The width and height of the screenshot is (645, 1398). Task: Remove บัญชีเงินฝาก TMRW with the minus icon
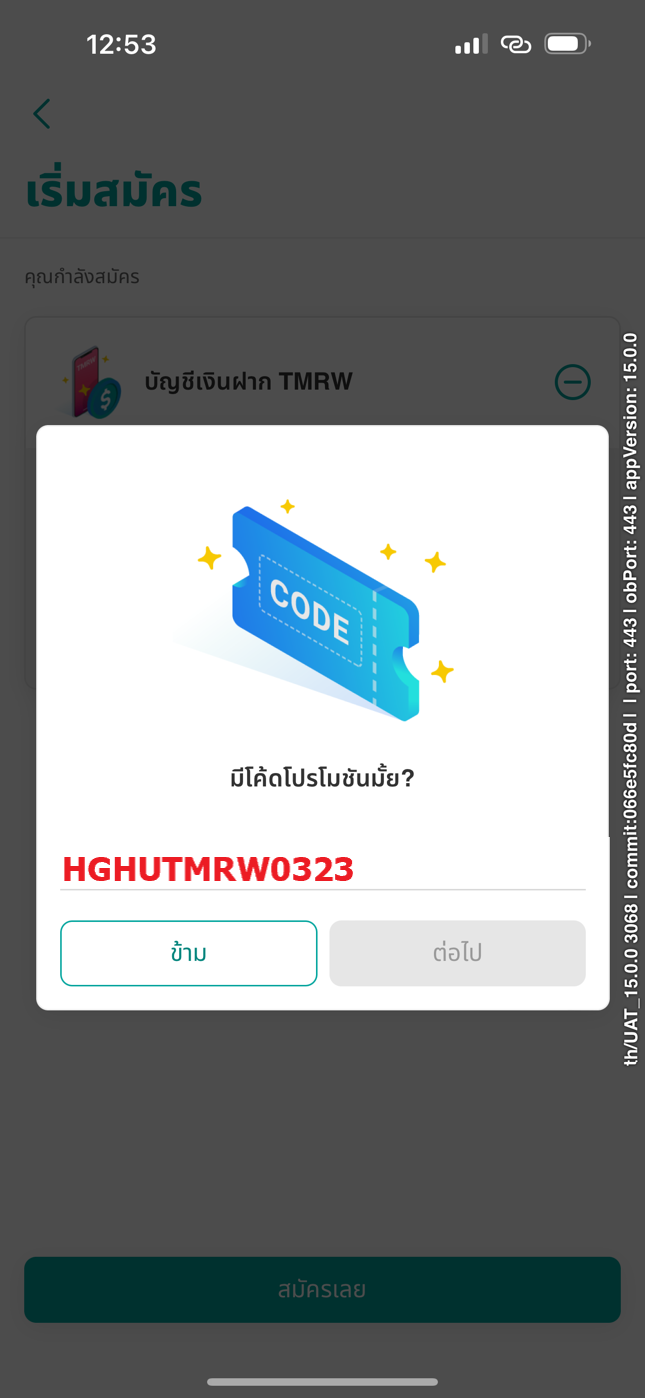click(x=572, y=381)
